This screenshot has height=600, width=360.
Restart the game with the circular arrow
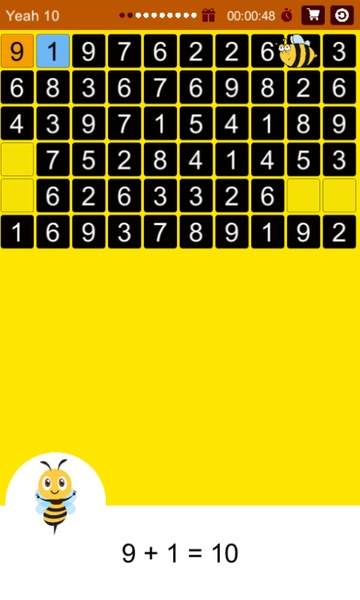point(342,15)
